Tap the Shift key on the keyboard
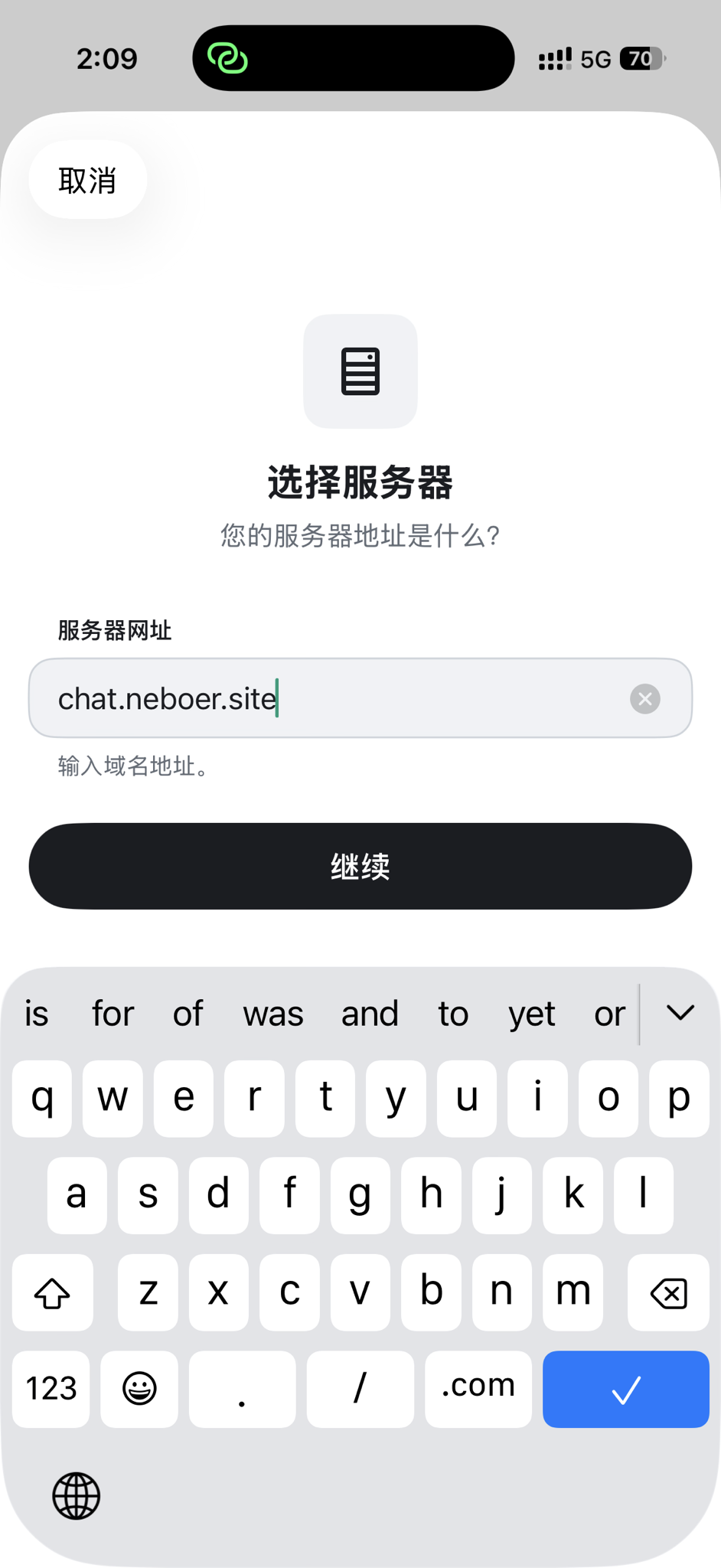The height and width of the screenshot is (1568, 721). 52,1292
